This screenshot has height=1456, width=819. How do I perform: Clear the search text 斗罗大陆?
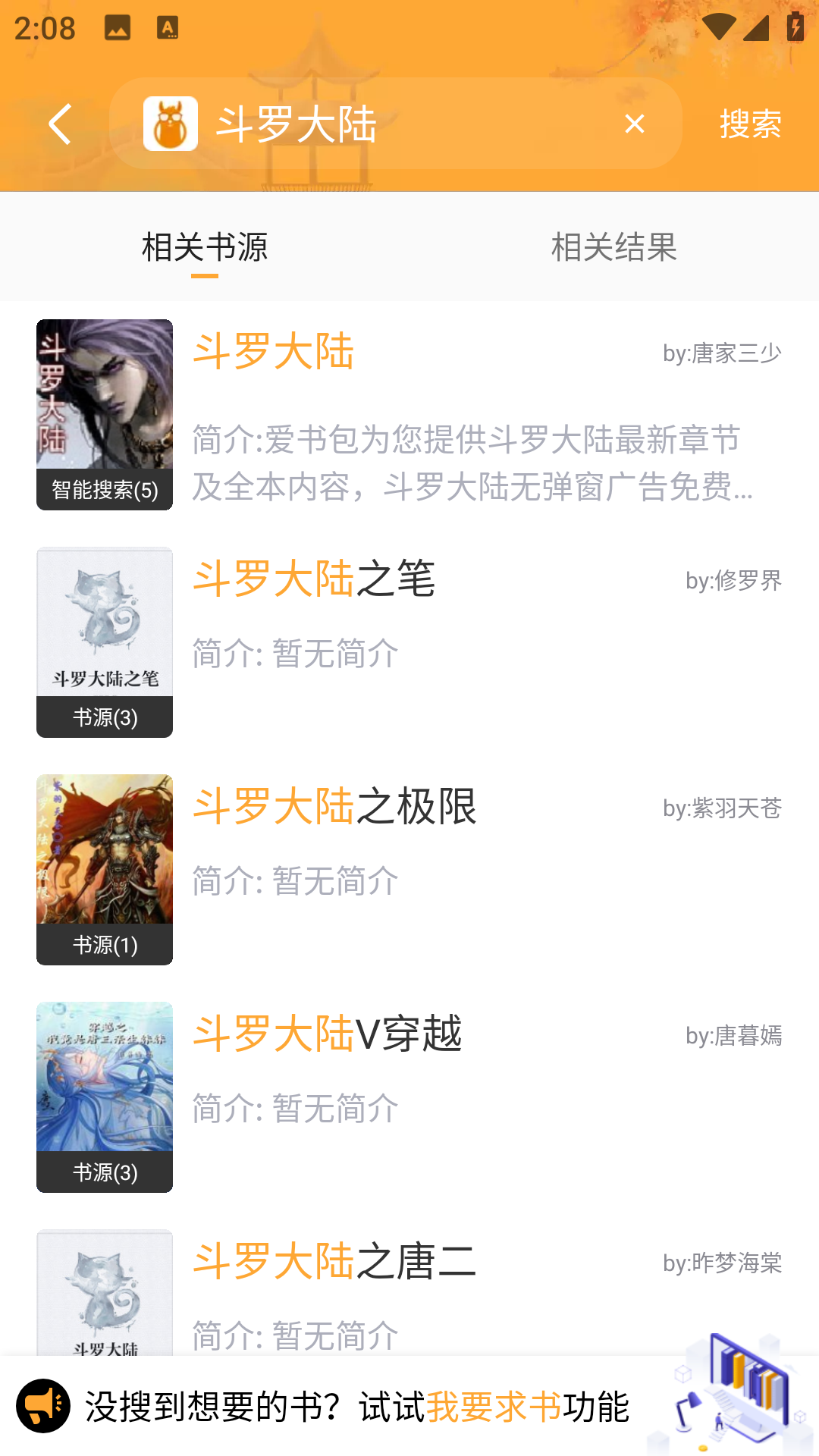(x=634, y=124)
